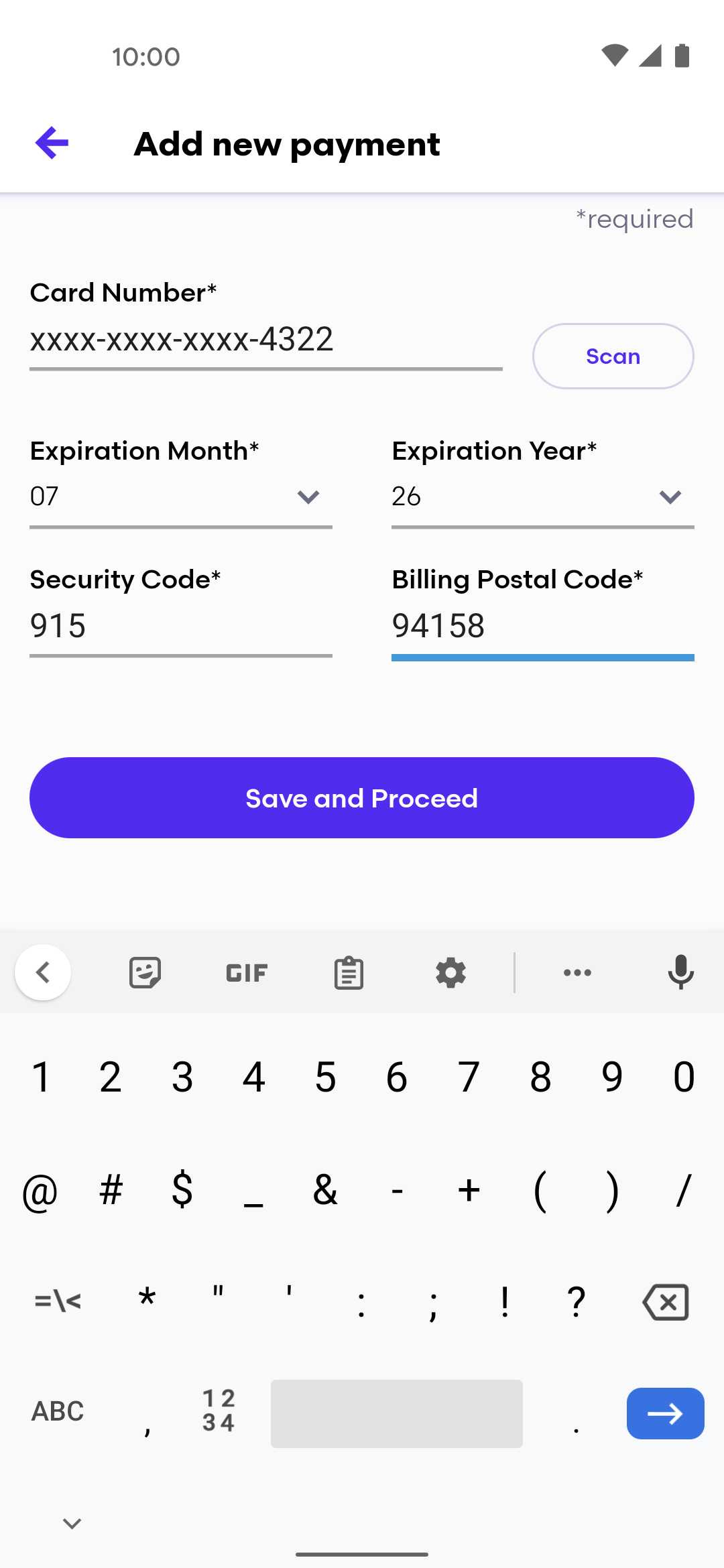Save and Proceed with this card

click(362, 798)
